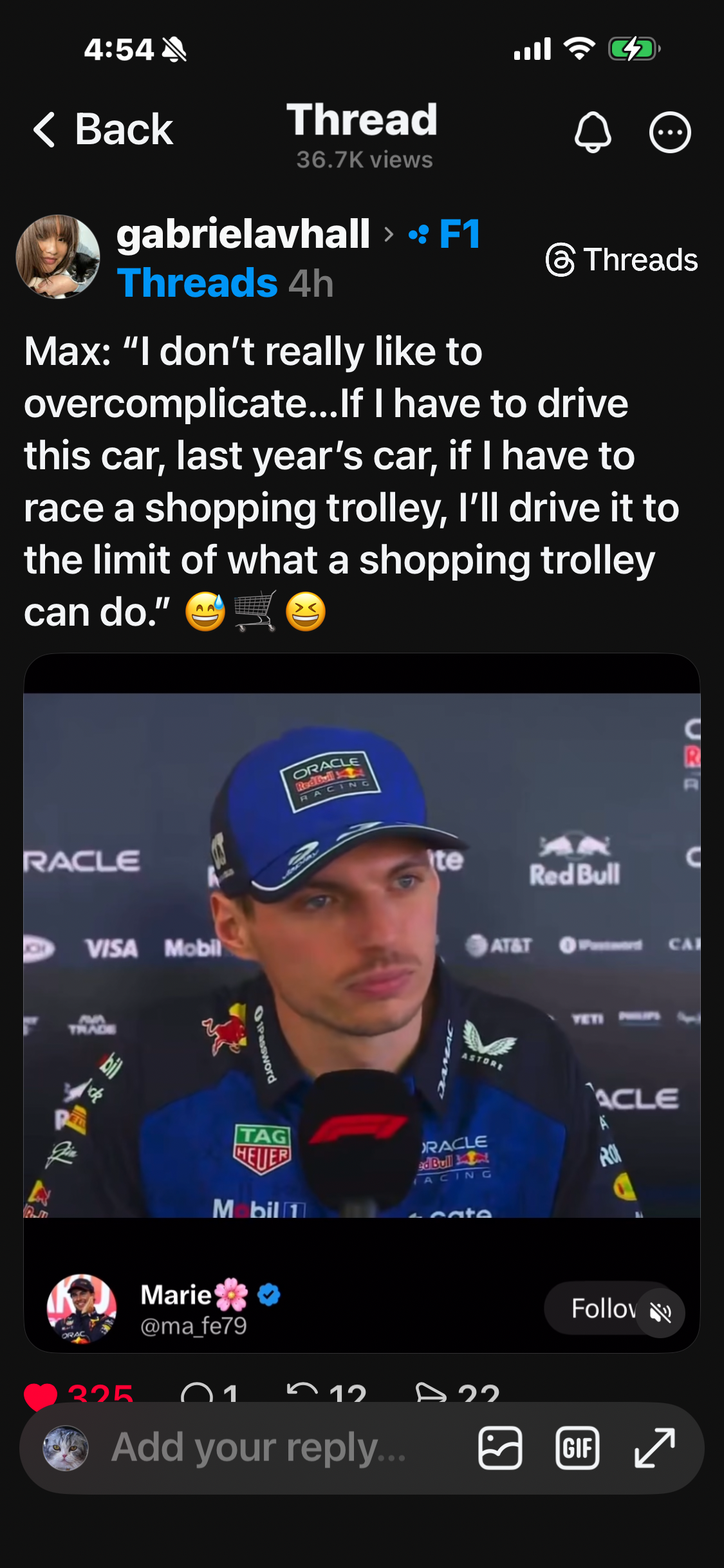Tap the Add your reply field
This screenshot has width=724, height=1568.
point(257,1448)
